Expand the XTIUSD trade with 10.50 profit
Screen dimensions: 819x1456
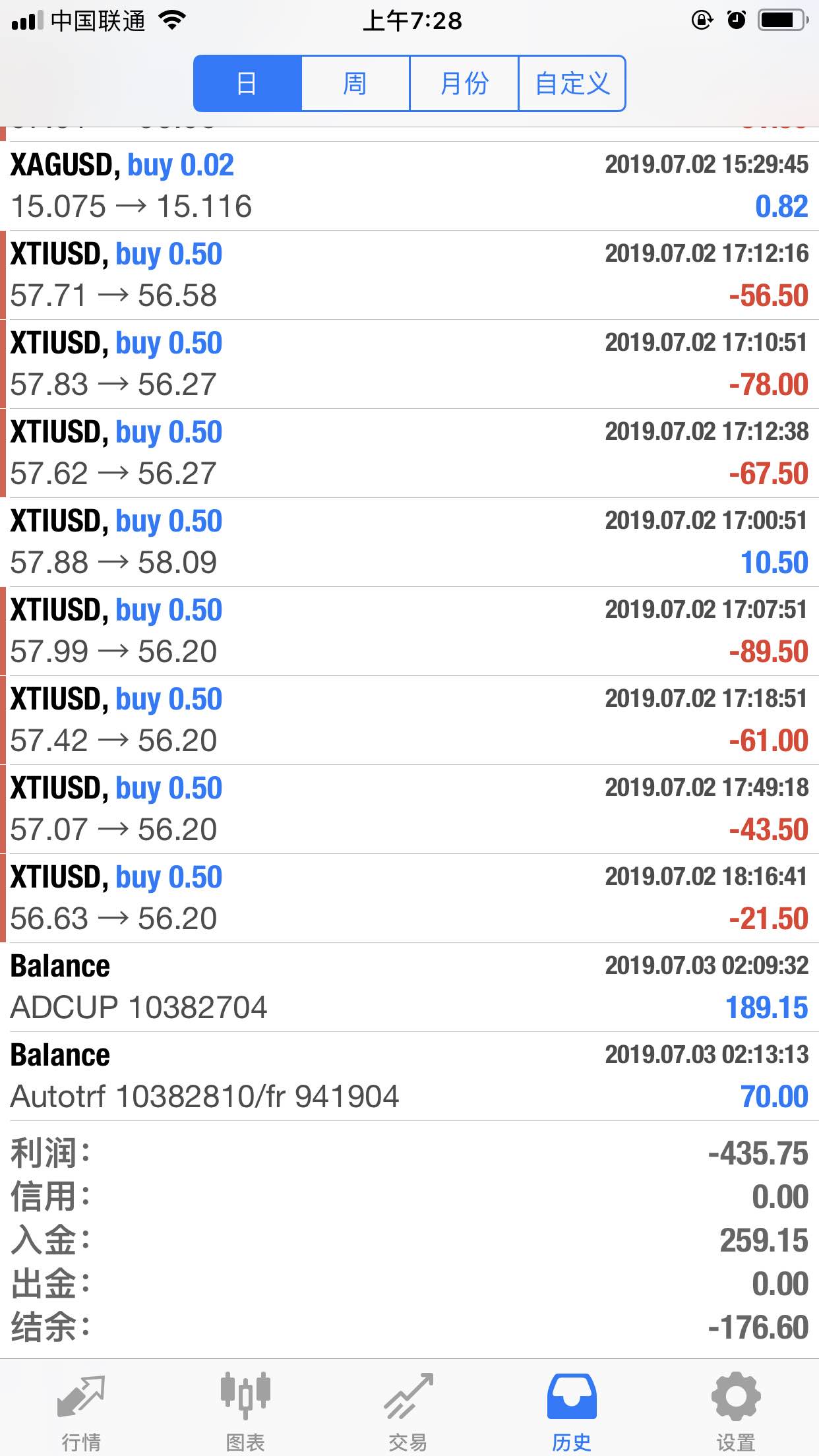409,542
